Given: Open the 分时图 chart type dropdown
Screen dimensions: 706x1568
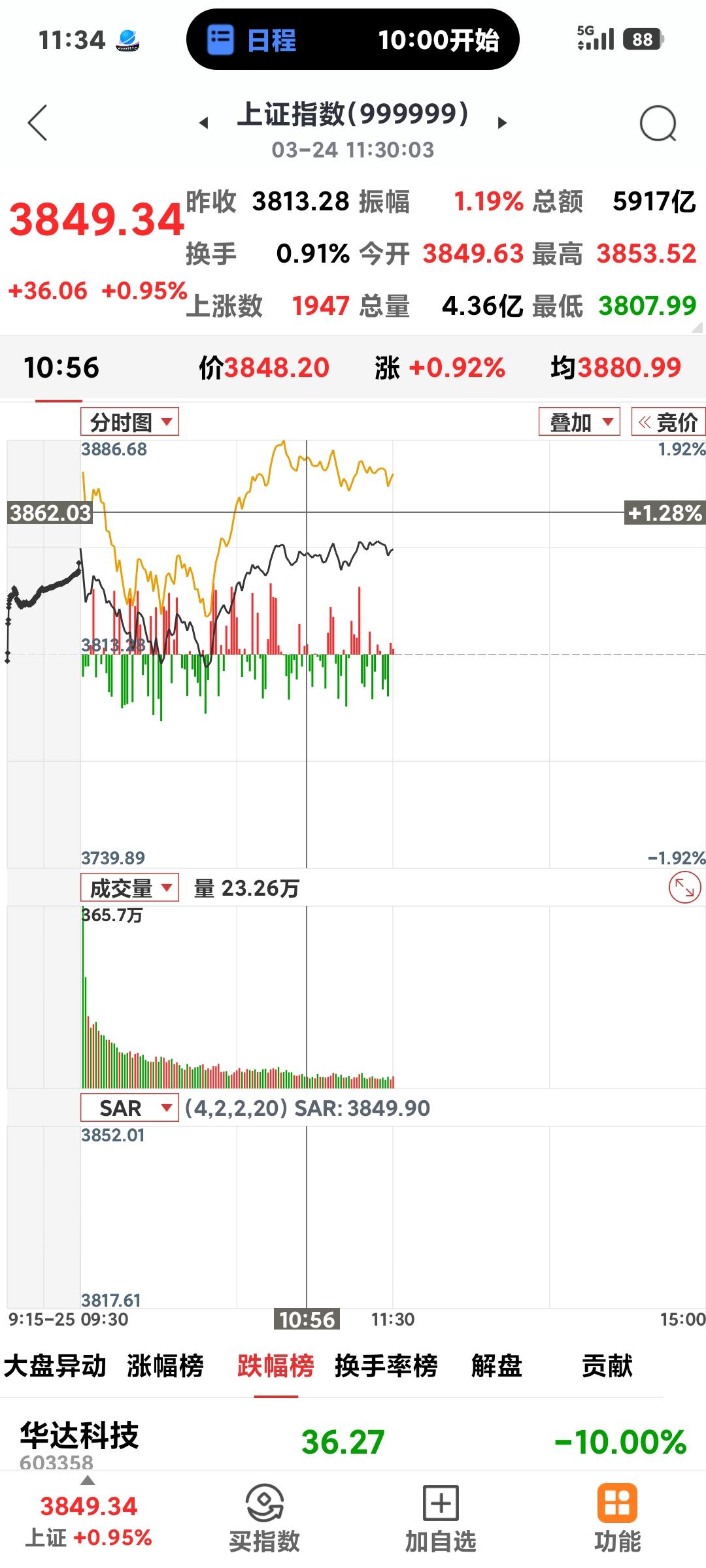Looking at the screenshot, I should coord(128,421).
